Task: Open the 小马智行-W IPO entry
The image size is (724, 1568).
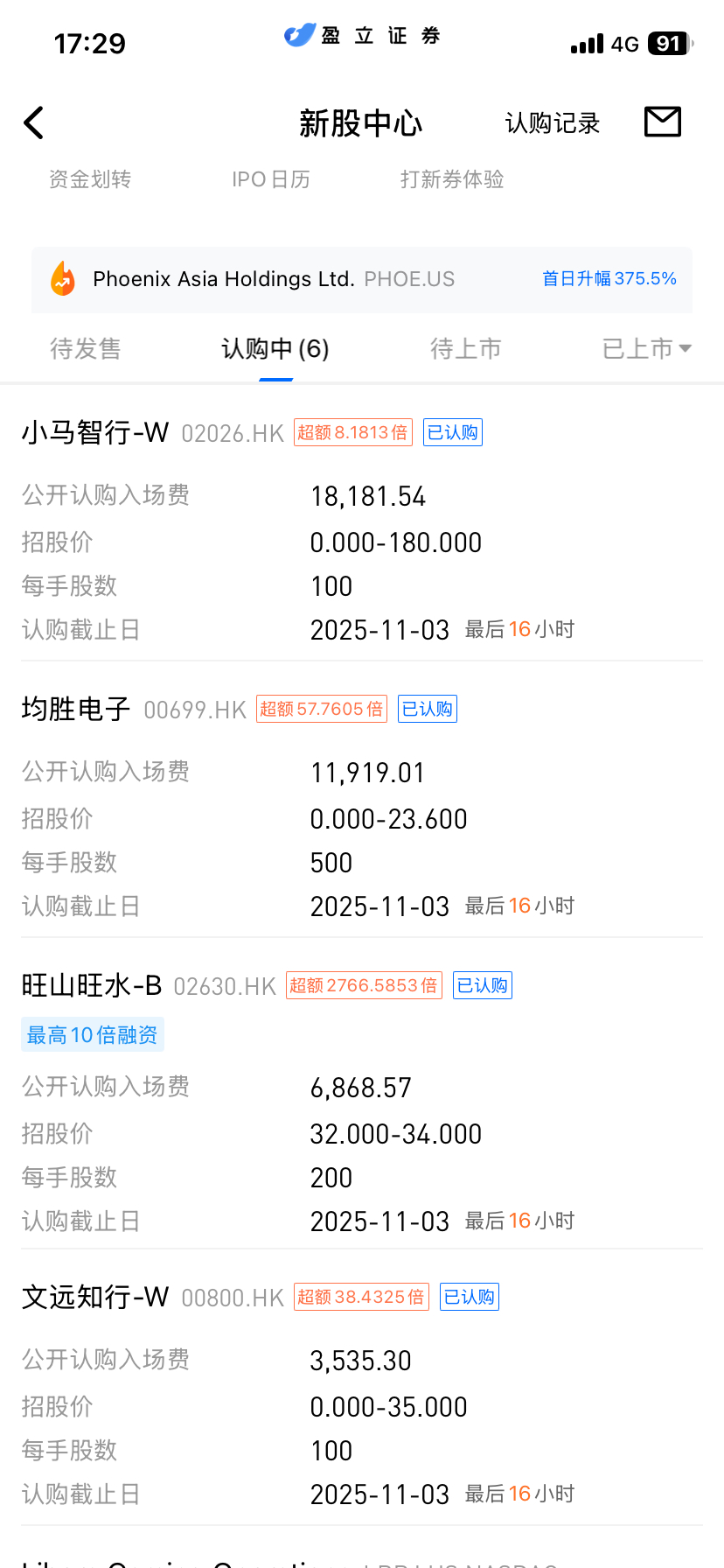Action: [96, 432]
